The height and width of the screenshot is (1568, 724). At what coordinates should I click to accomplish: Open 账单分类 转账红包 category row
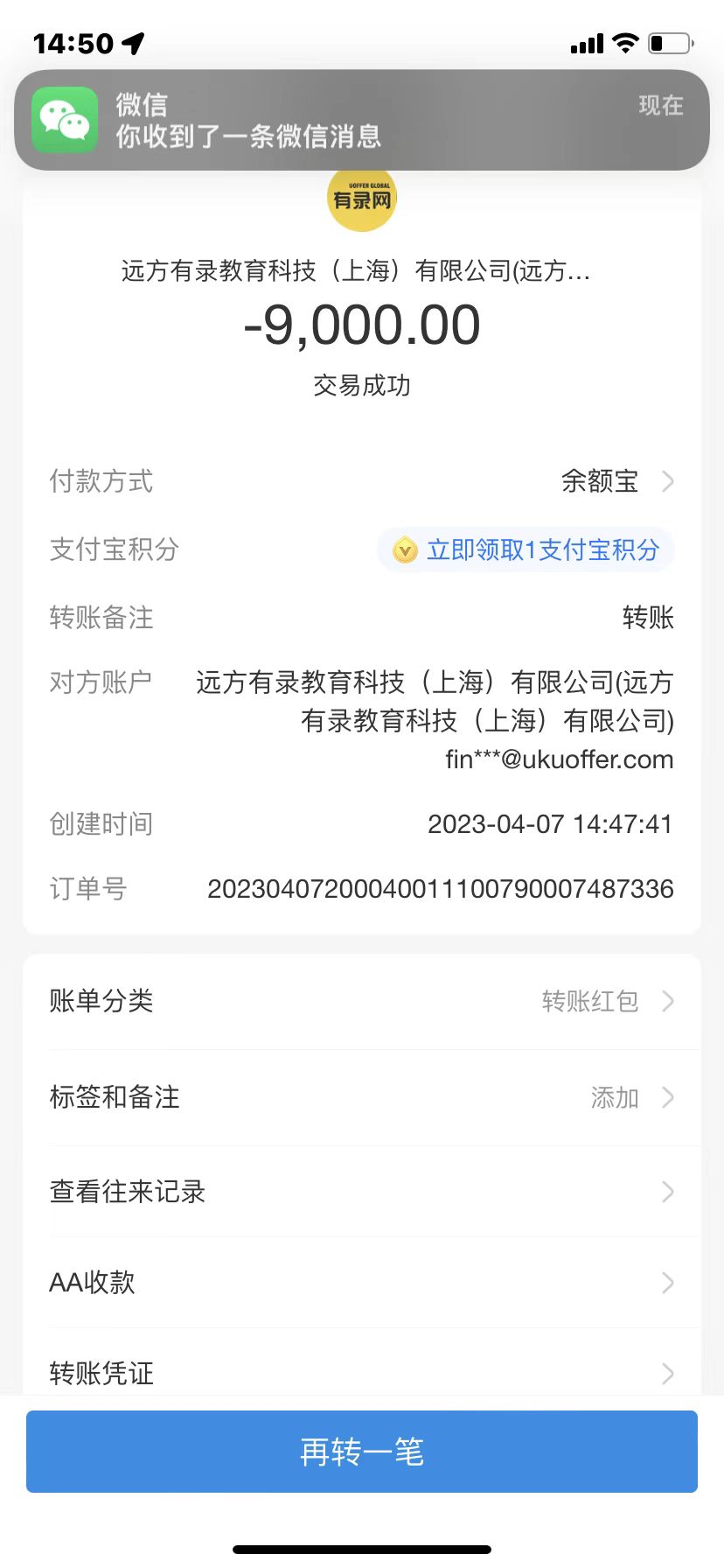tap(361, 1001)
